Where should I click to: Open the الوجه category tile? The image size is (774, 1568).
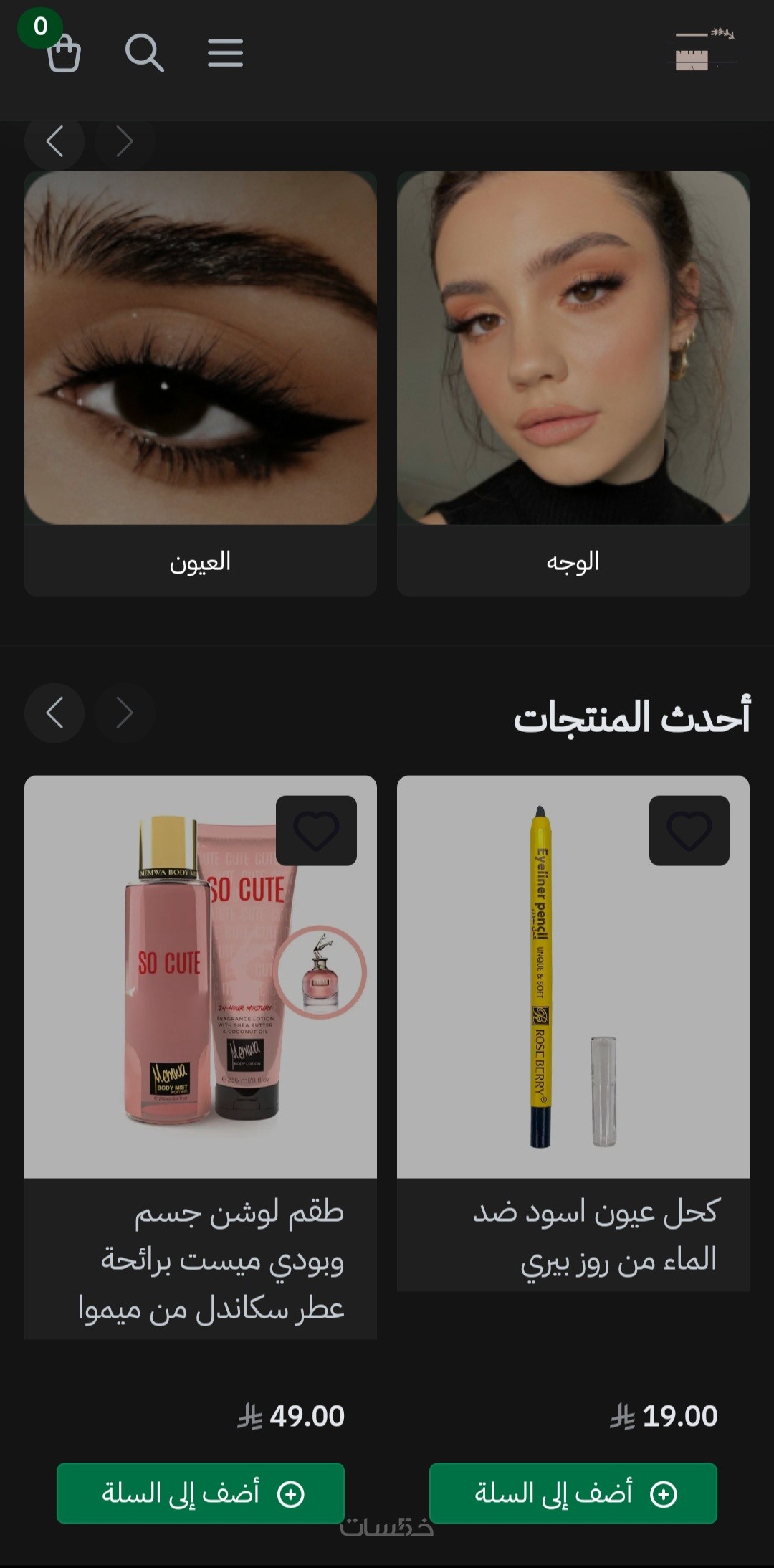[573, 383]
